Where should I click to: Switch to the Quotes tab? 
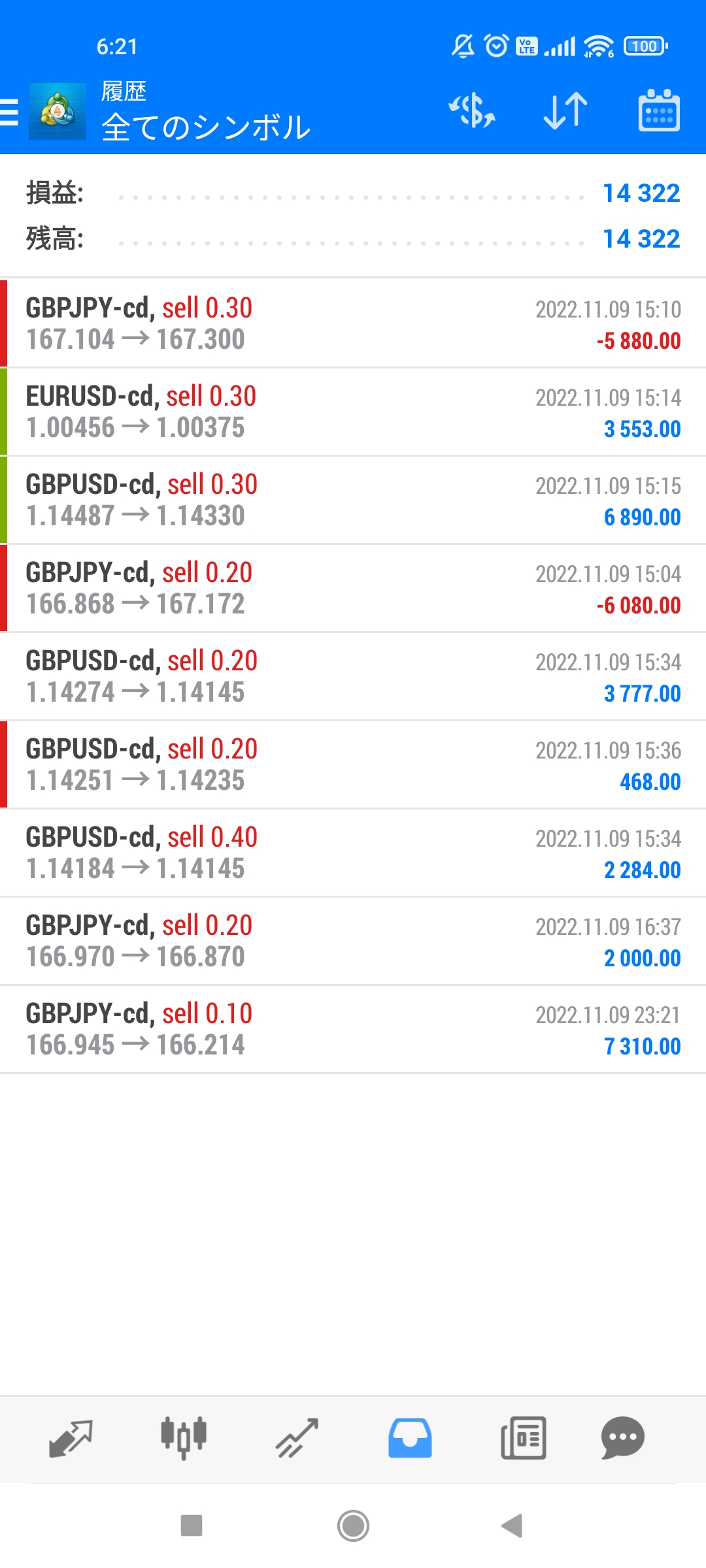[x=71, y=1439]
